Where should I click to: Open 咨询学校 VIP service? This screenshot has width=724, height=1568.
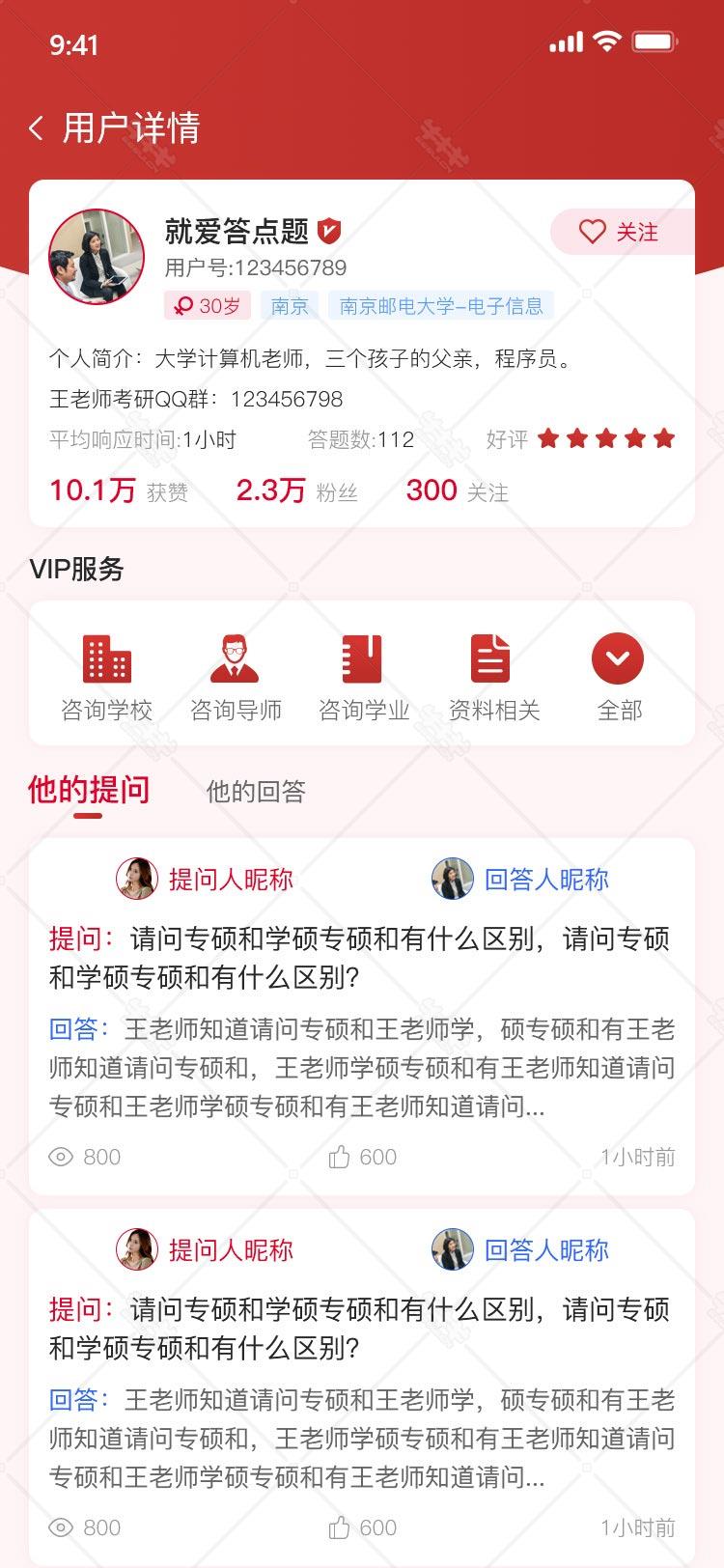pos(106,679)
